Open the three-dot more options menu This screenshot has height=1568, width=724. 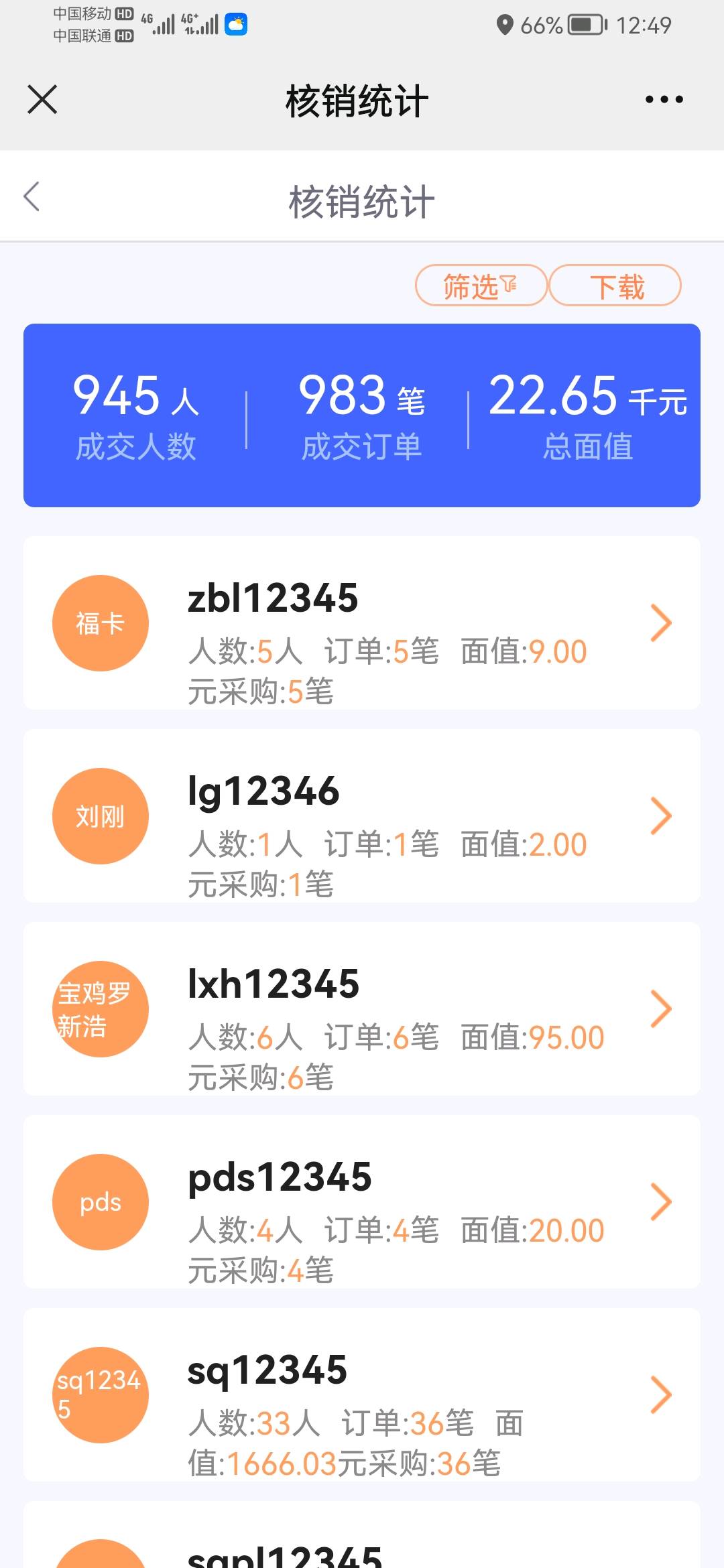[664, 100]
